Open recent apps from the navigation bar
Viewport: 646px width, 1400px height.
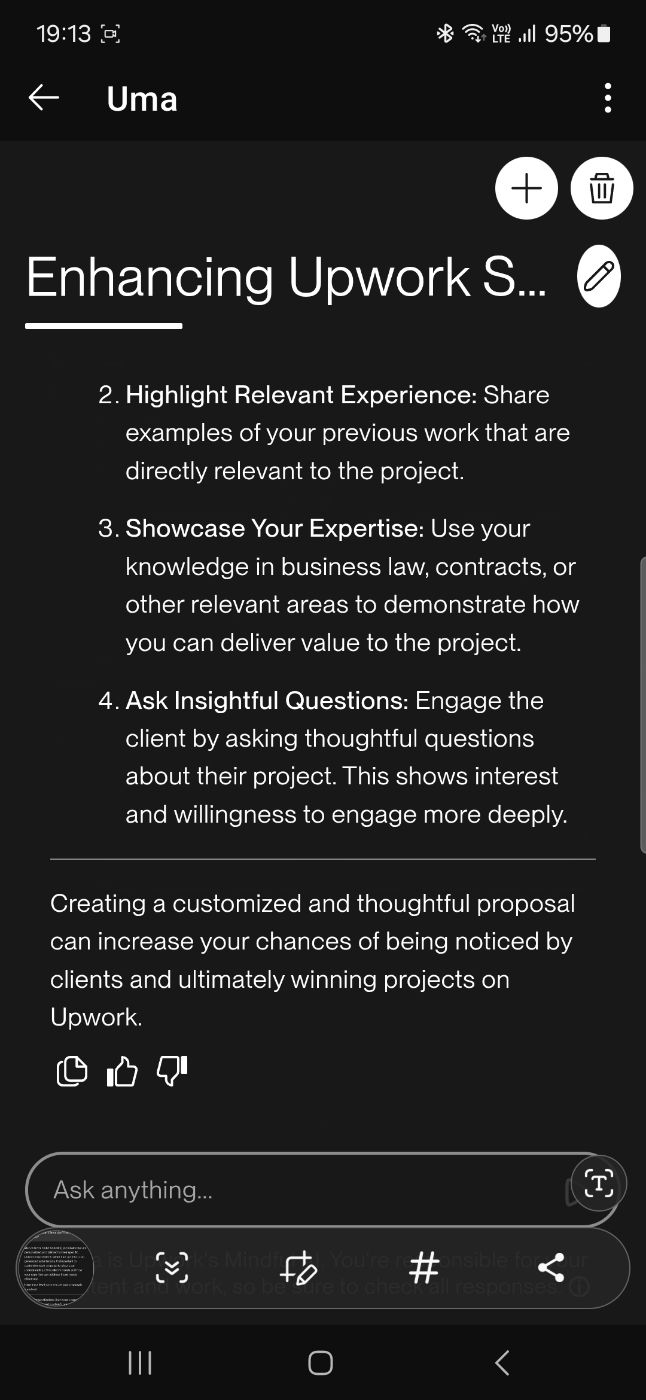point(140,1362)
